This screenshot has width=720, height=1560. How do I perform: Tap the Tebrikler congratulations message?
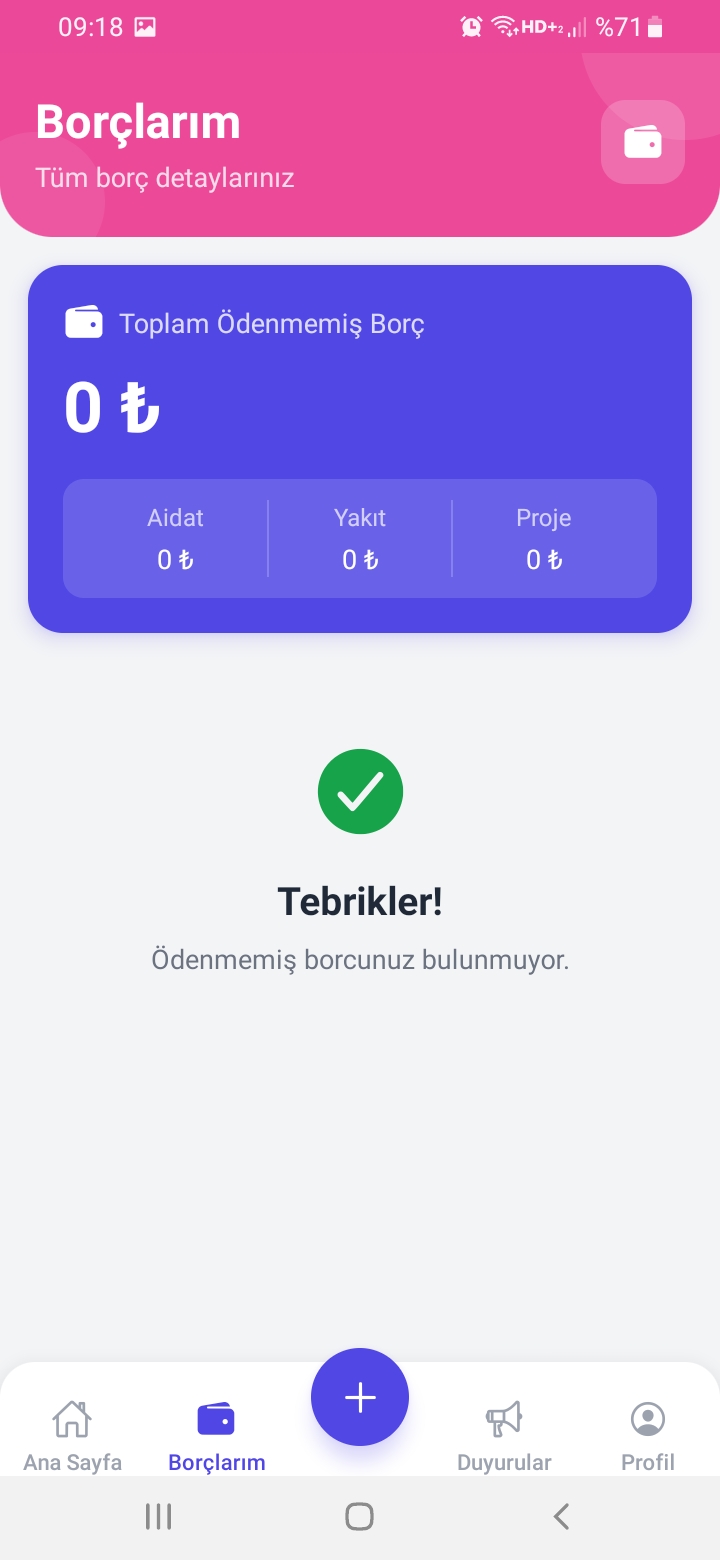pyautogui.click(x=360, y=900)
